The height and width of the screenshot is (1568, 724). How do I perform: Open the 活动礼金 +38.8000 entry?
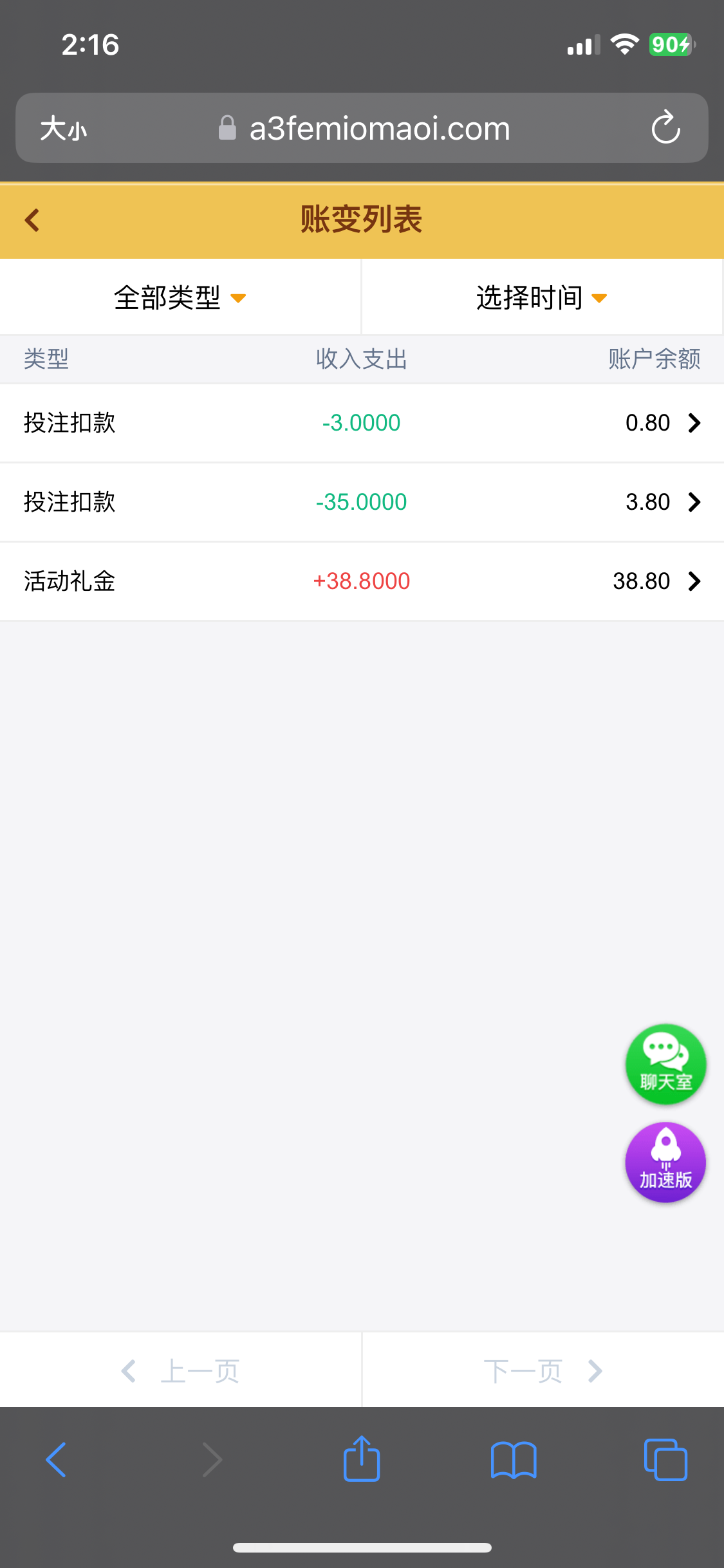pos(362,581)
